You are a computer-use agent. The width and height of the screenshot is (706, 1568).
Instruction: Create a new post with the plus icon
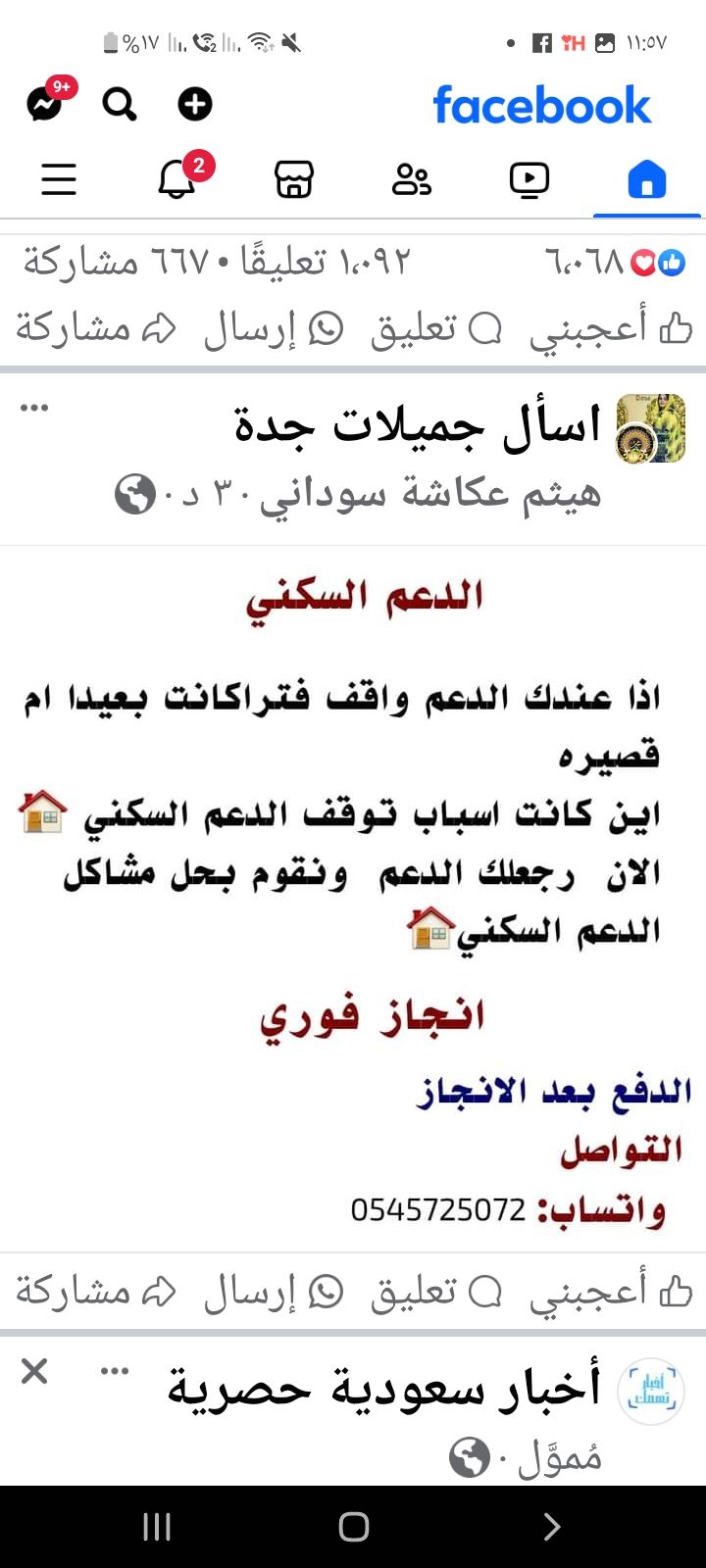194,103
